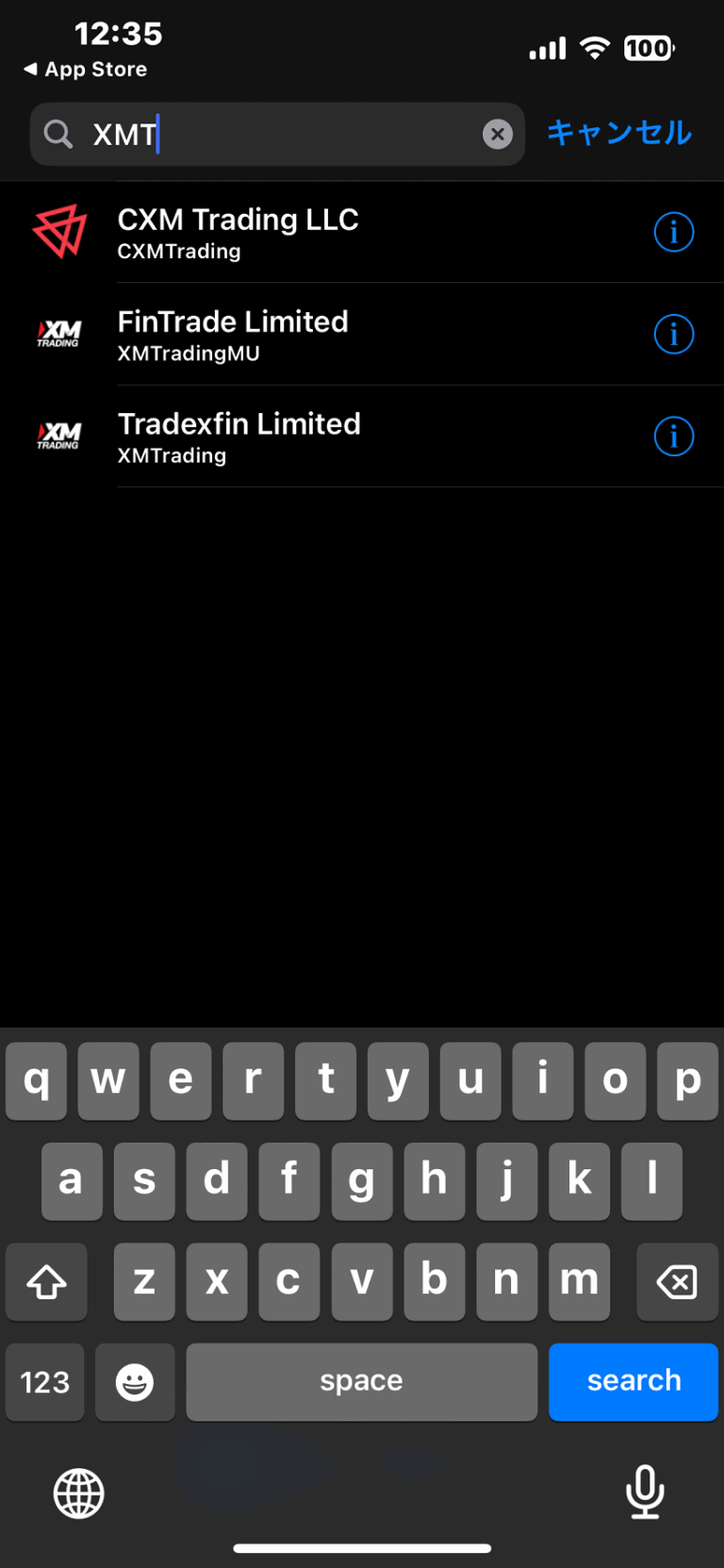Start dictation with the microphone

click(x=645, y=1491)
